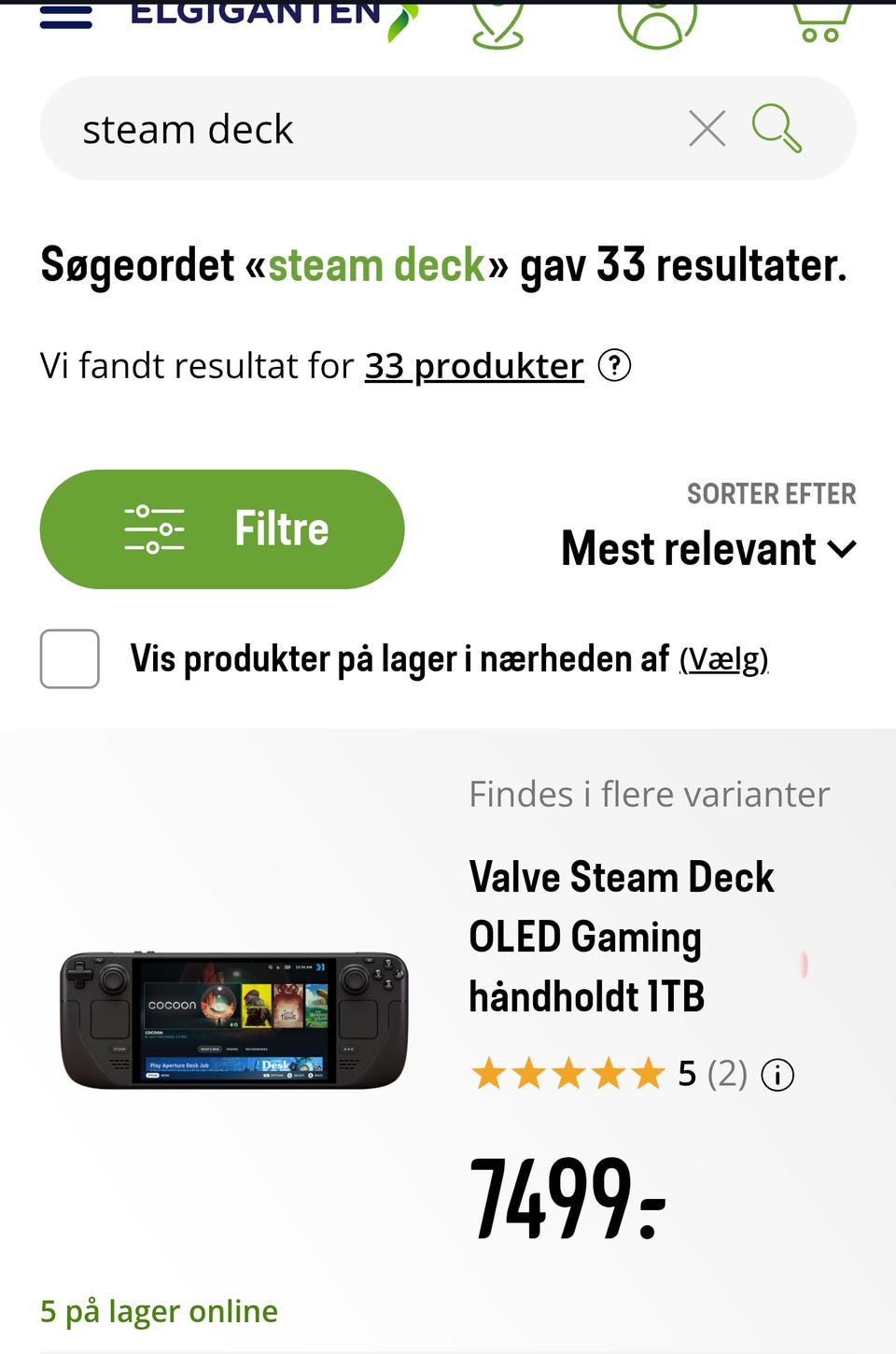Click the magnifier to search again
The height and width of the screenshot is (1354, 896).
click(x=776, y=128)
